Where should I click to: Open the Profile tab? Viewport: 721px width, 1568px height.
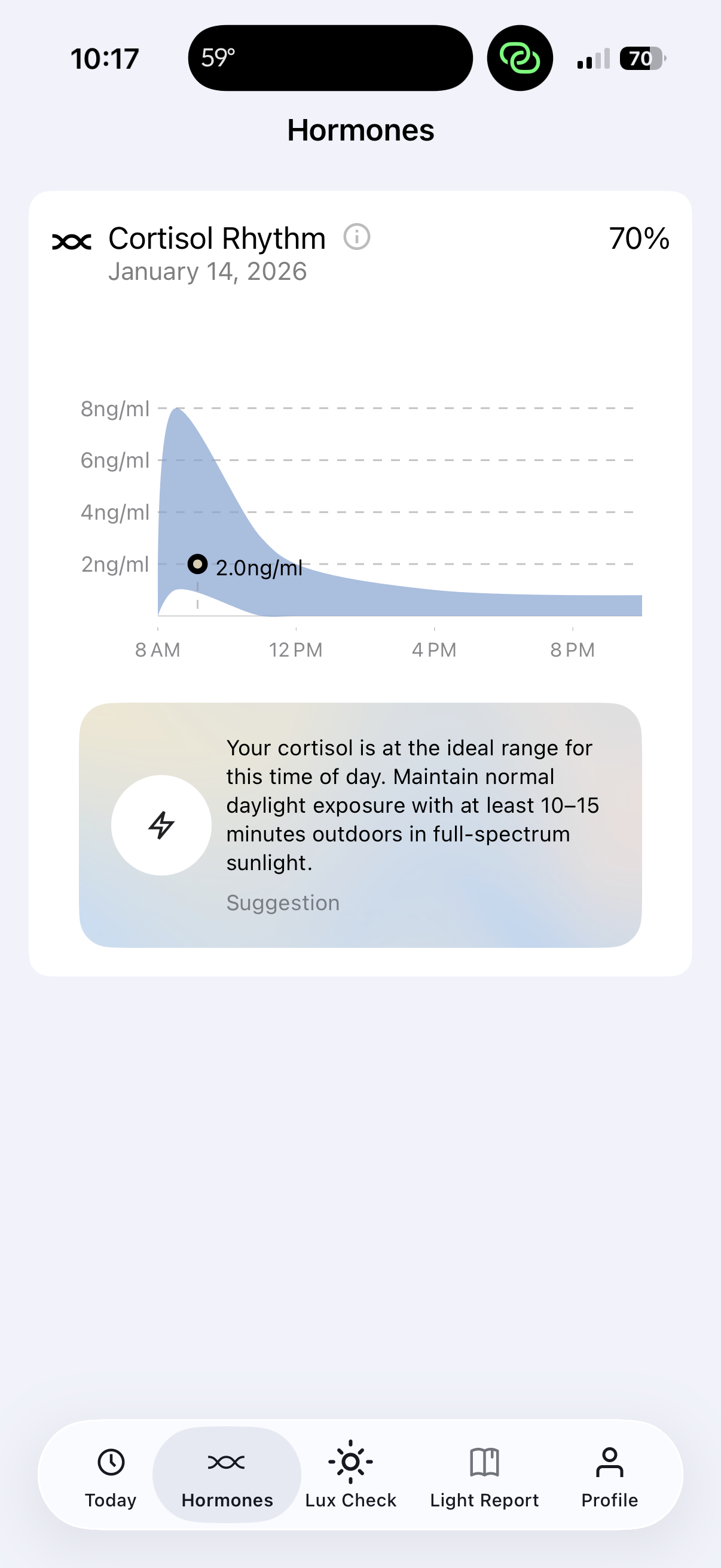click(x=609, y=1475)
